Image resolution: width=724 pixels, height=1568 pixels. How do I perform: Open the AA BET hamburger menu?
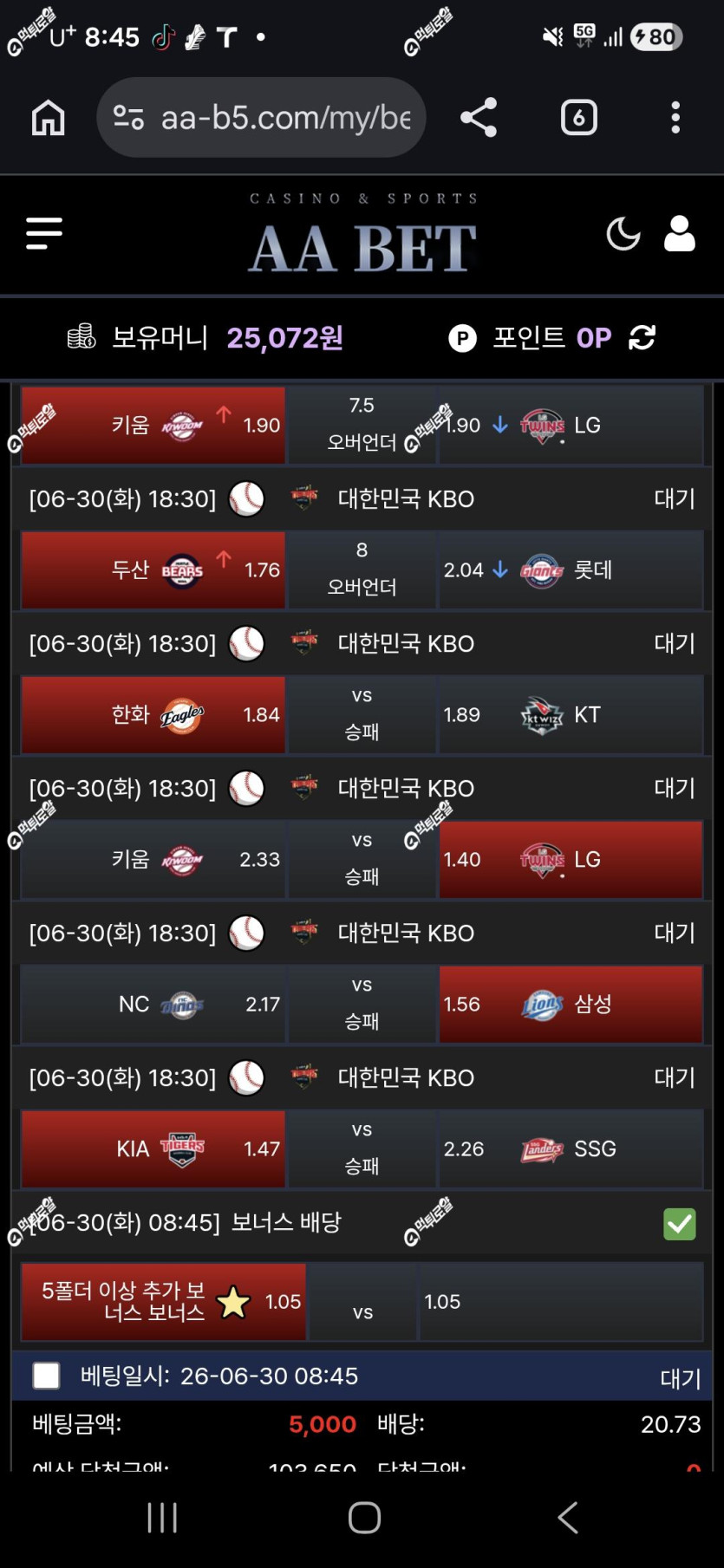point(44,234)
